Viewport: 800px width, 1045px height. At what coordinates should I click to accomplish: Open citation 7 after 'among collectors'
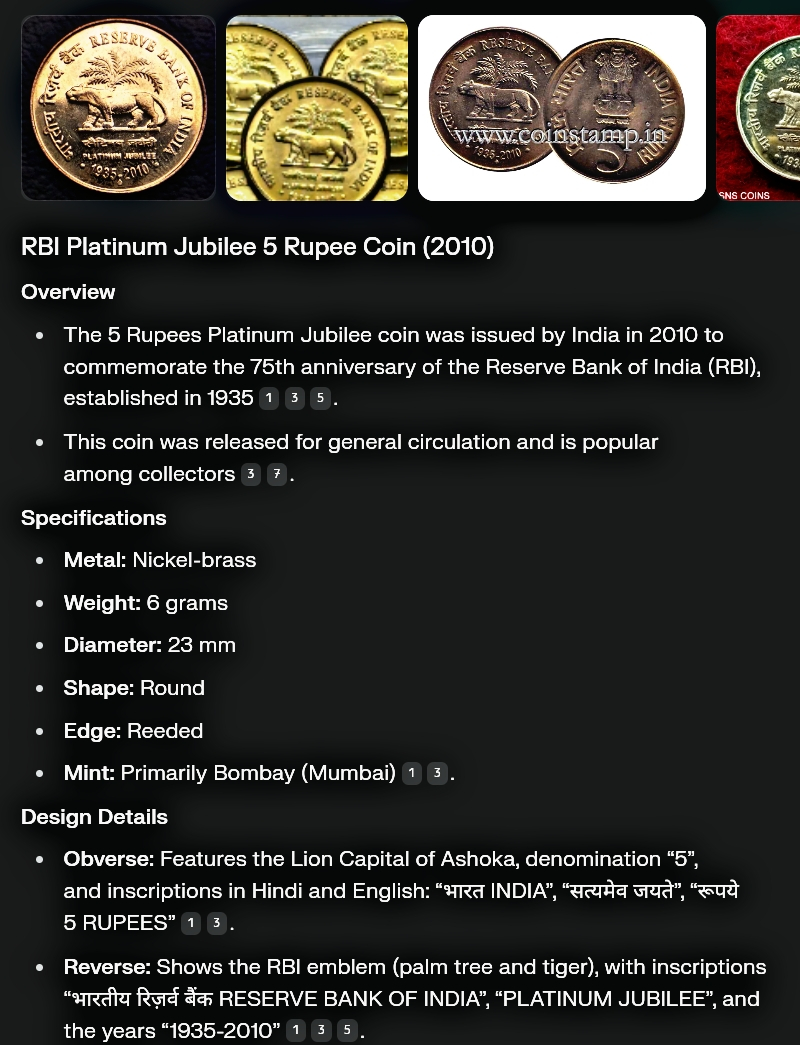point(277,474)
